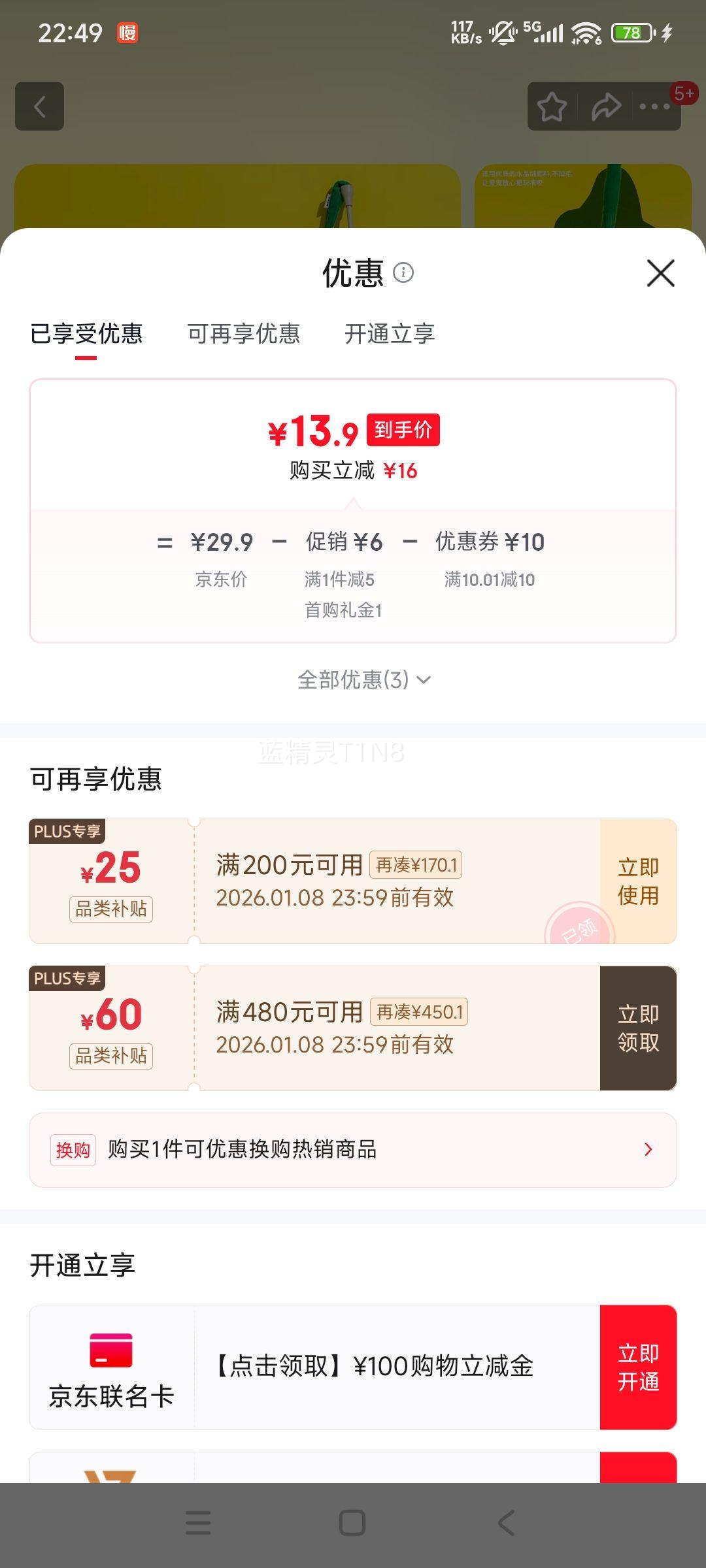Open the 到手价 price tag label
Screen dimensions: 706x1568
pyautogui.click(x=403, y=430)
